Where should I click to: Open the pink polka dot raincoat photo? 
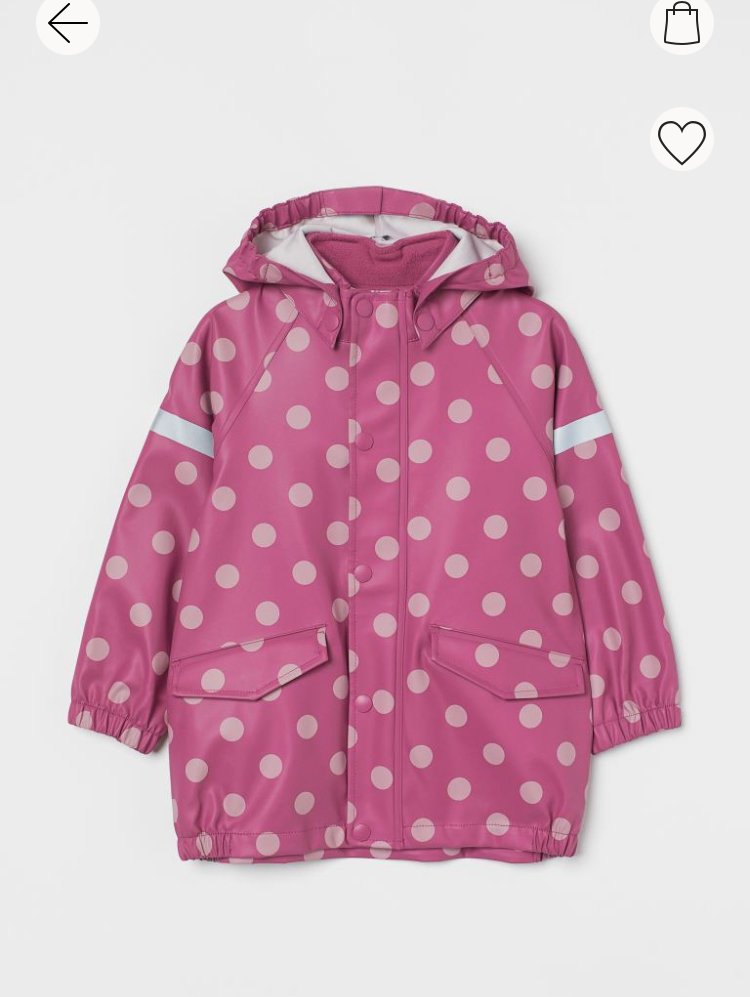point(375,530)
